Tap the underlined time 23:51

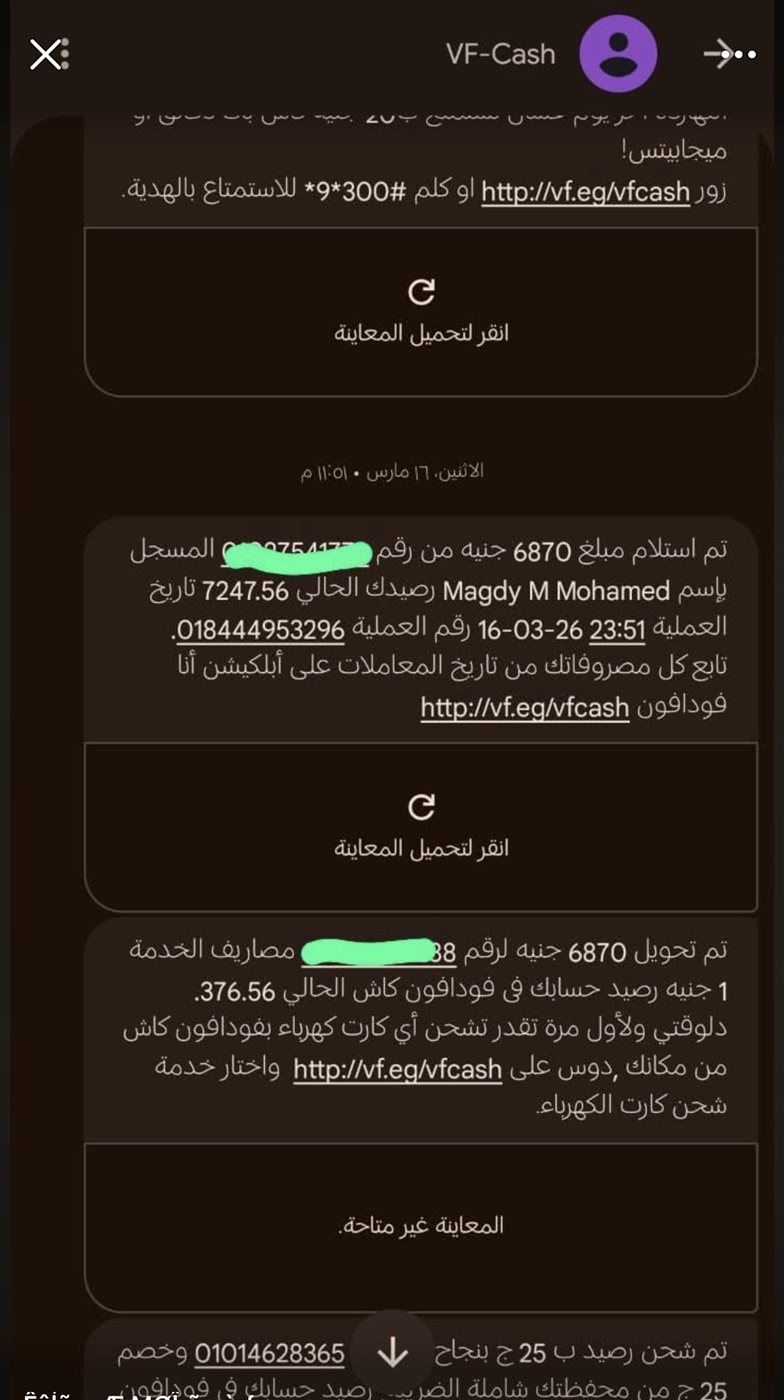point(619,630)
